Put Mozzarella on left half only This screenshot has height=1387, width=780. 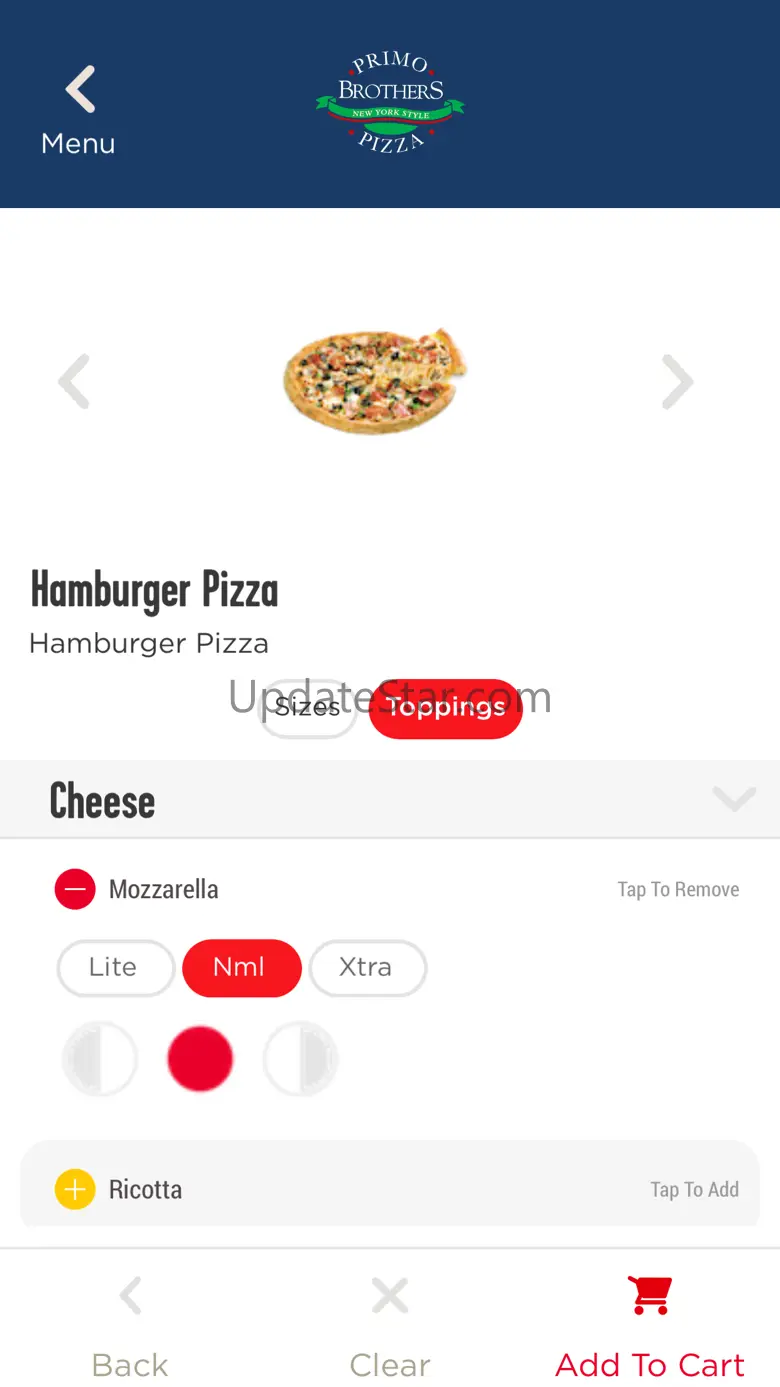tap(100, 1058)
